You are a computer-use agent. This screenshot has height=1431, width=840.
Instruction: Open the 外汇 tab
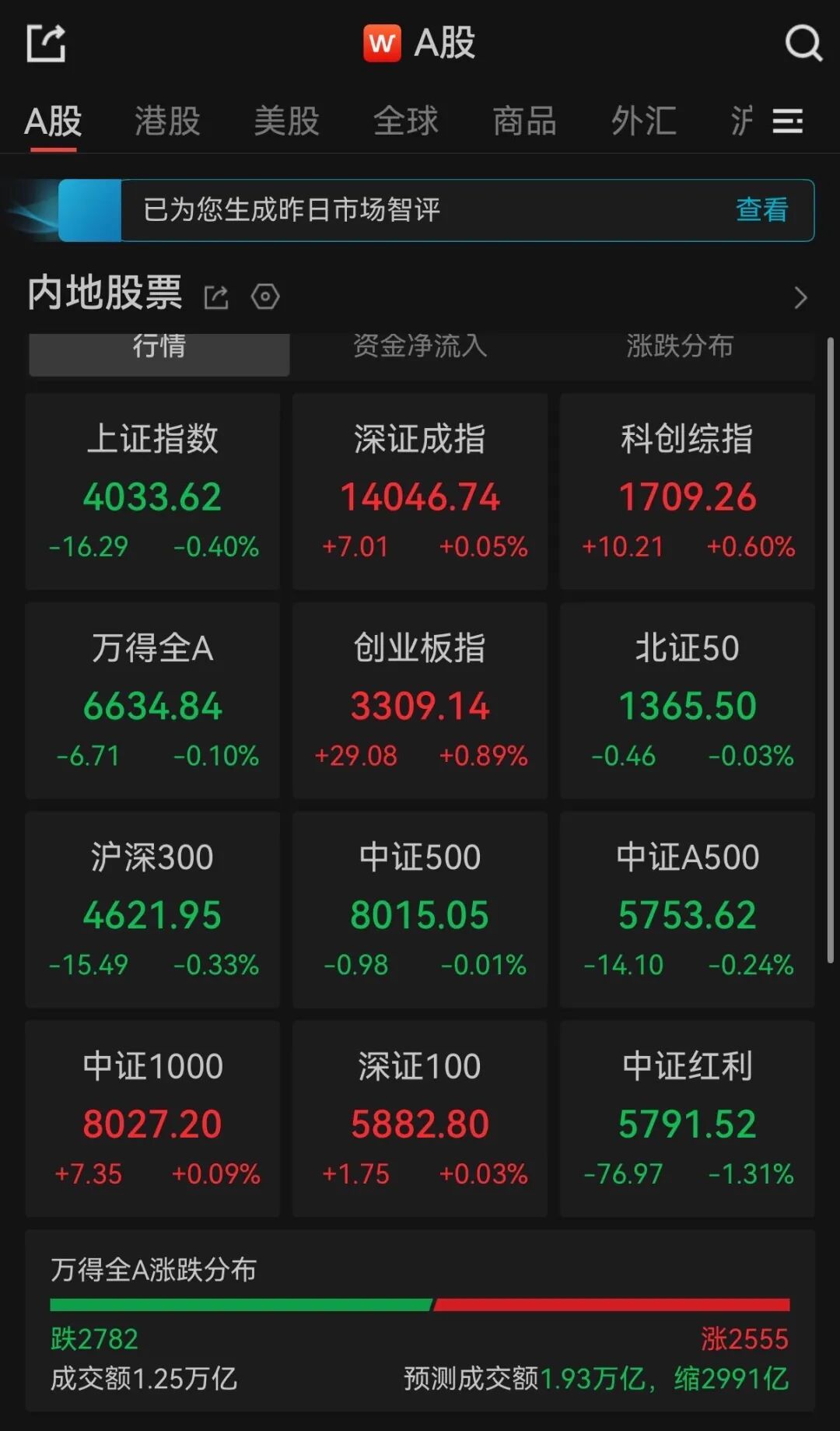coord(644,121)
